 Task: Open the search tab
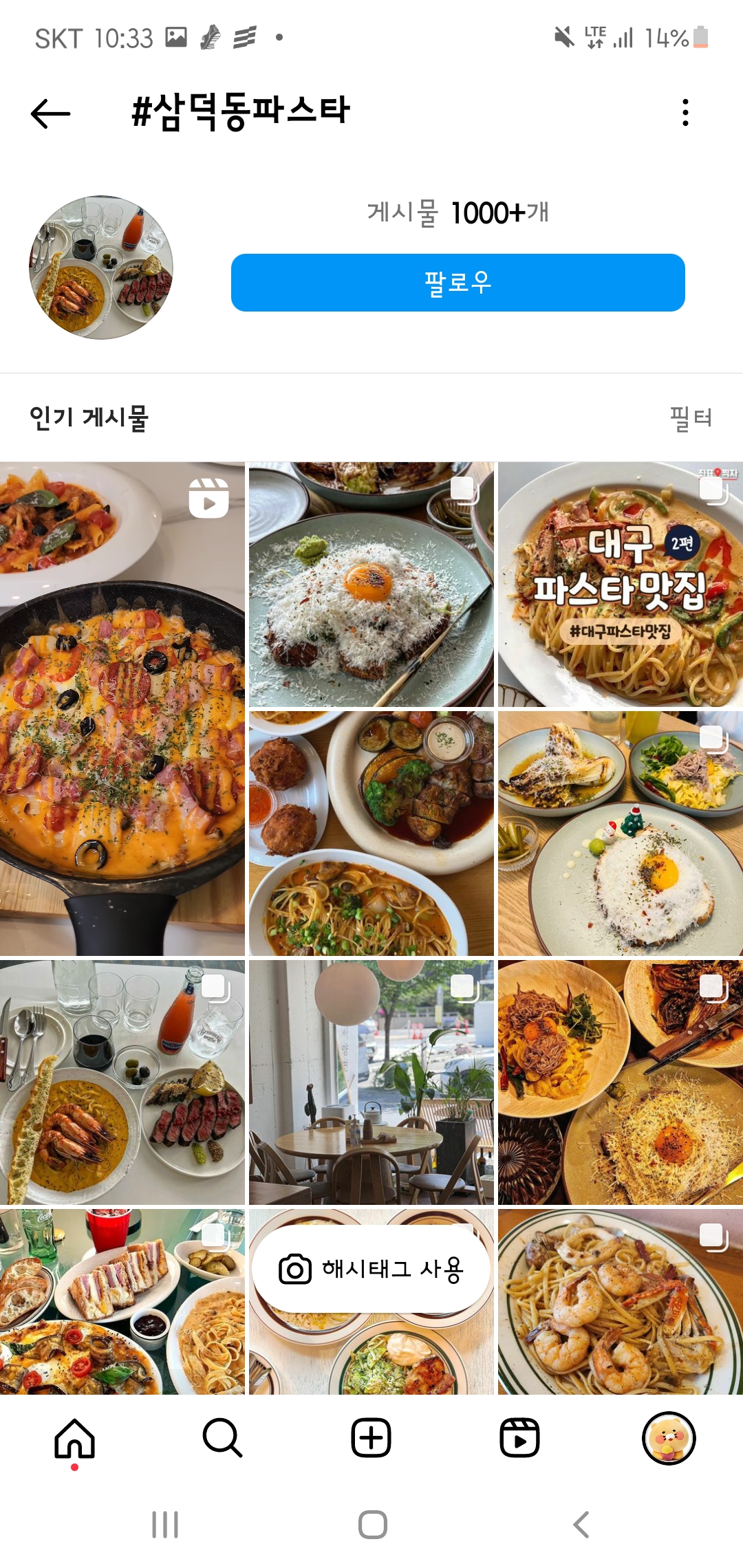(223, 1439)
